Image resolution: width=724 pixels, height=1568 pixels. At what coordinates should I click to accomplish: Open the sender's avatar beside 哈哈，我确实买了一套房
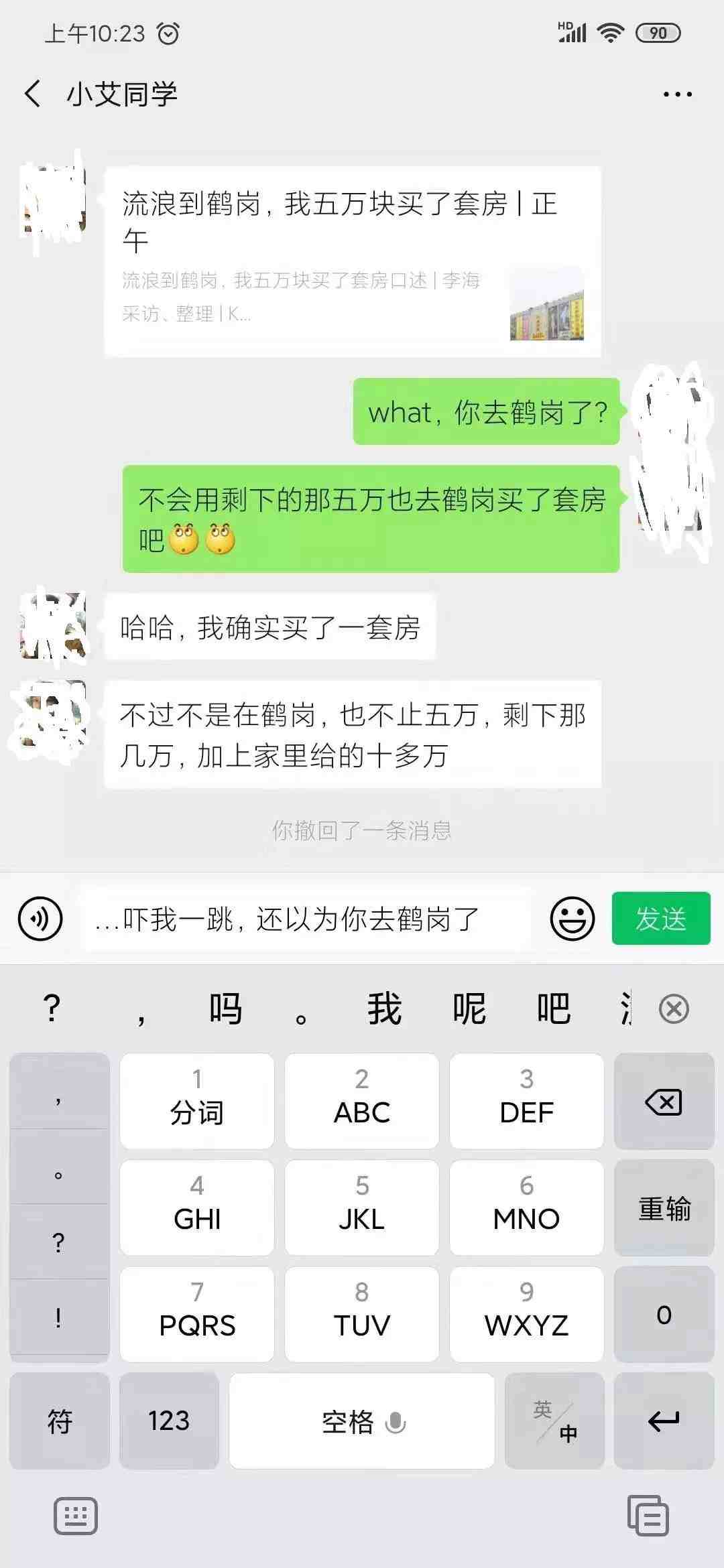tap(54, 627)
